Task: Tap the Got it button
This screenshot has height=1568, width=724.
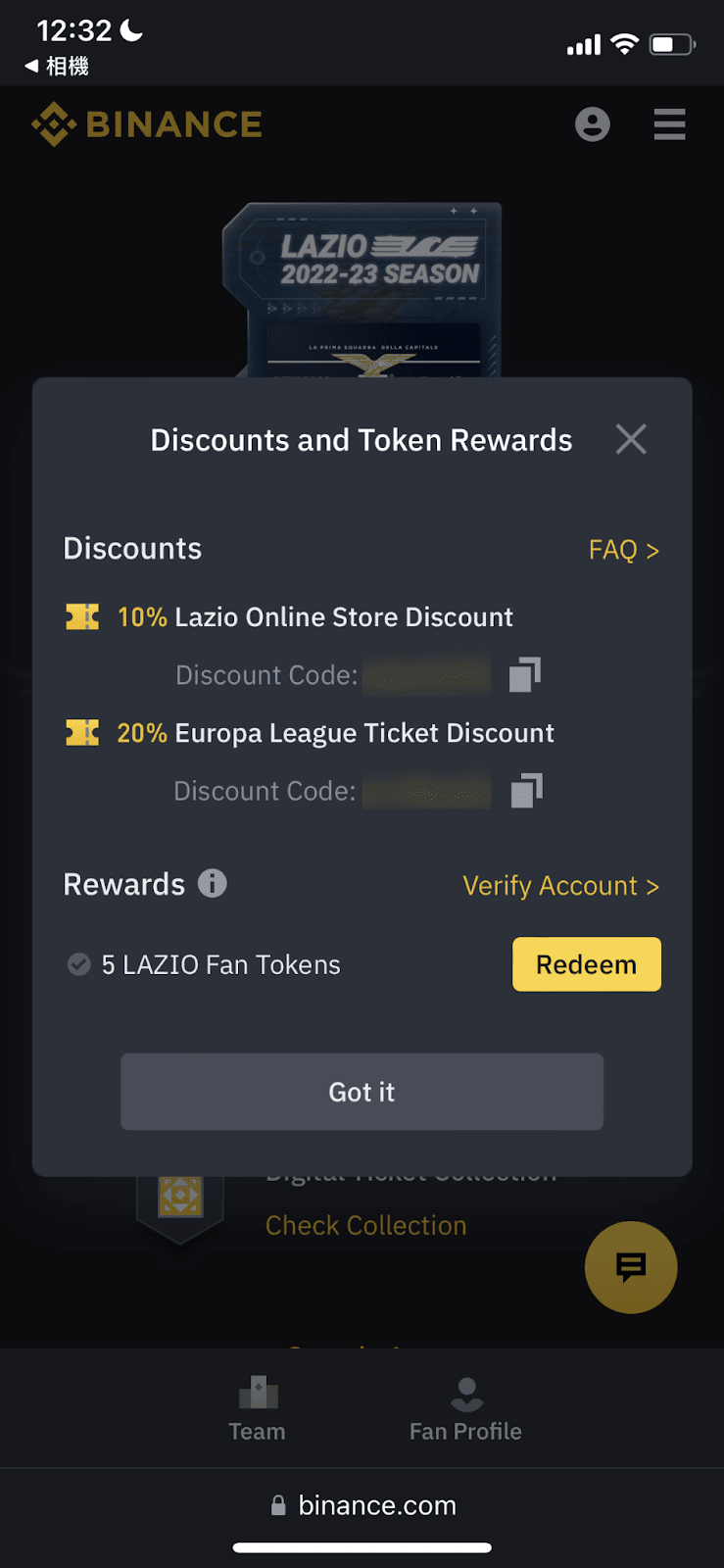Action: pos(362,1092)
